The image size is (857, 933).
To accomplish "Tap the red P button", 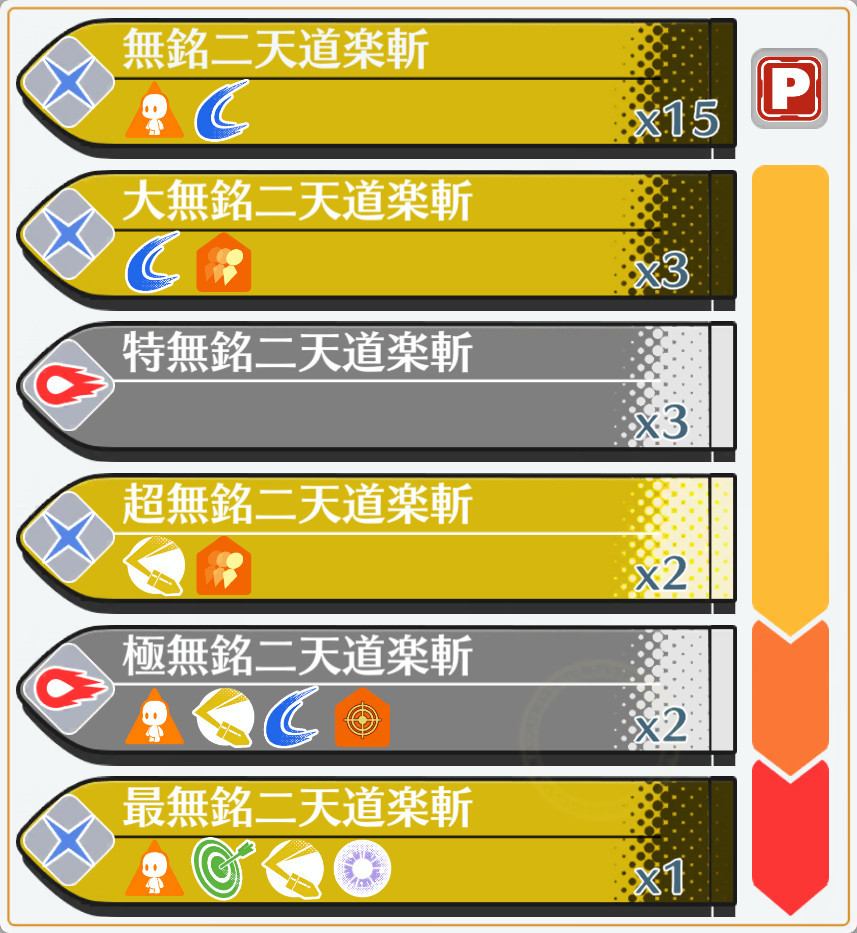I will point(789,89).
